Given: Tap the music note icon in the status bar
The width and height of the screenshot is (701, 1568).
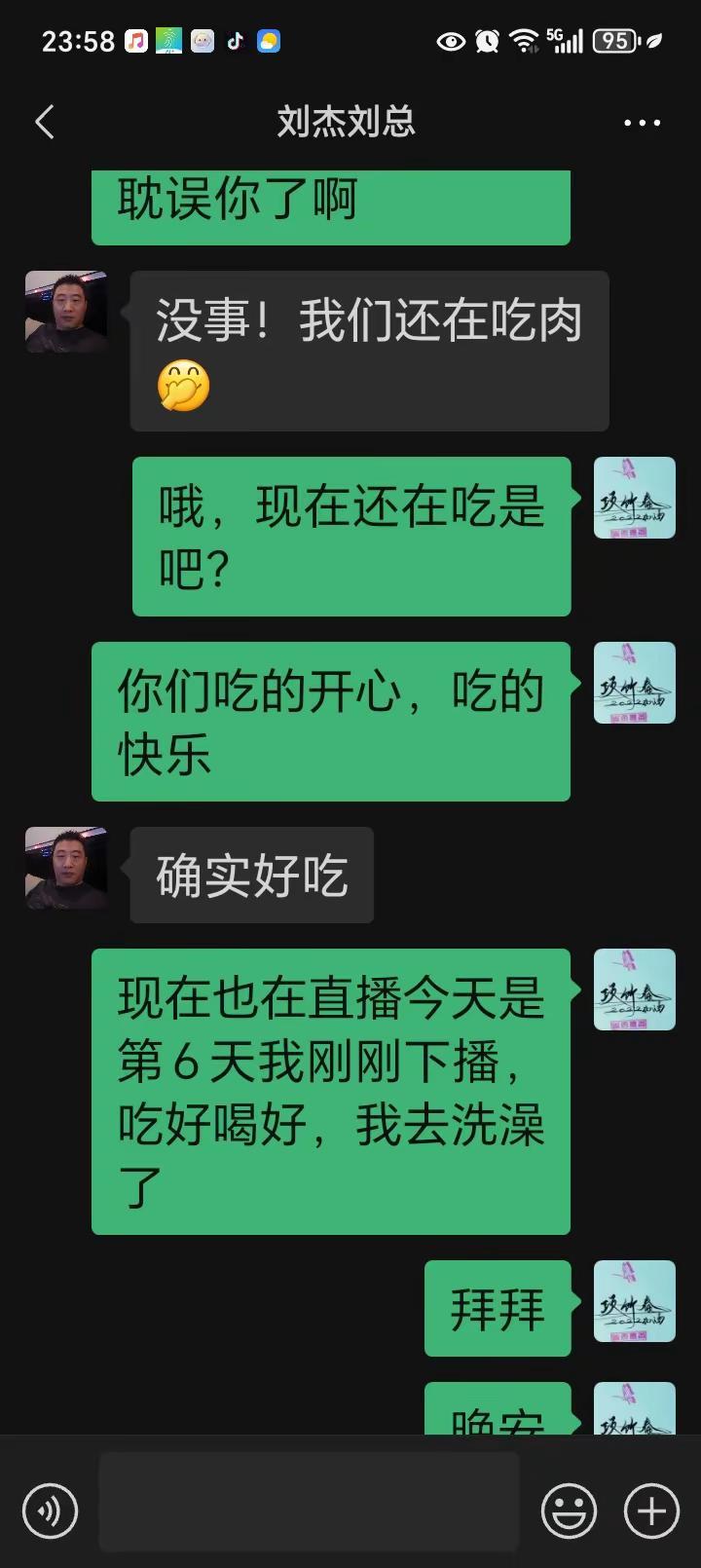Looking at the screenshot, I should click(138, 41).
